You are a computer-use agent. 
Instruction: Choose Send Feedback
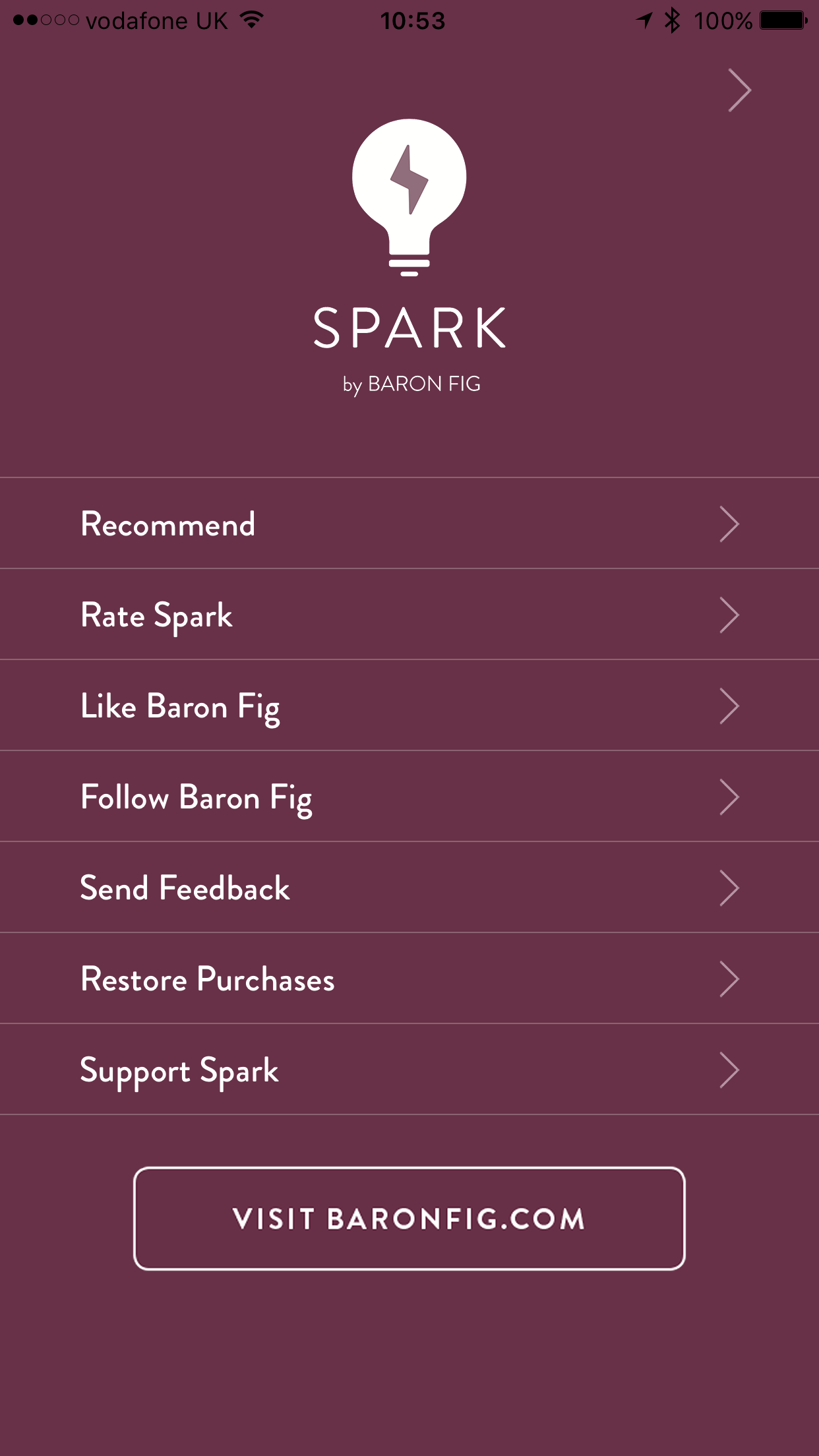coord(409,888)
